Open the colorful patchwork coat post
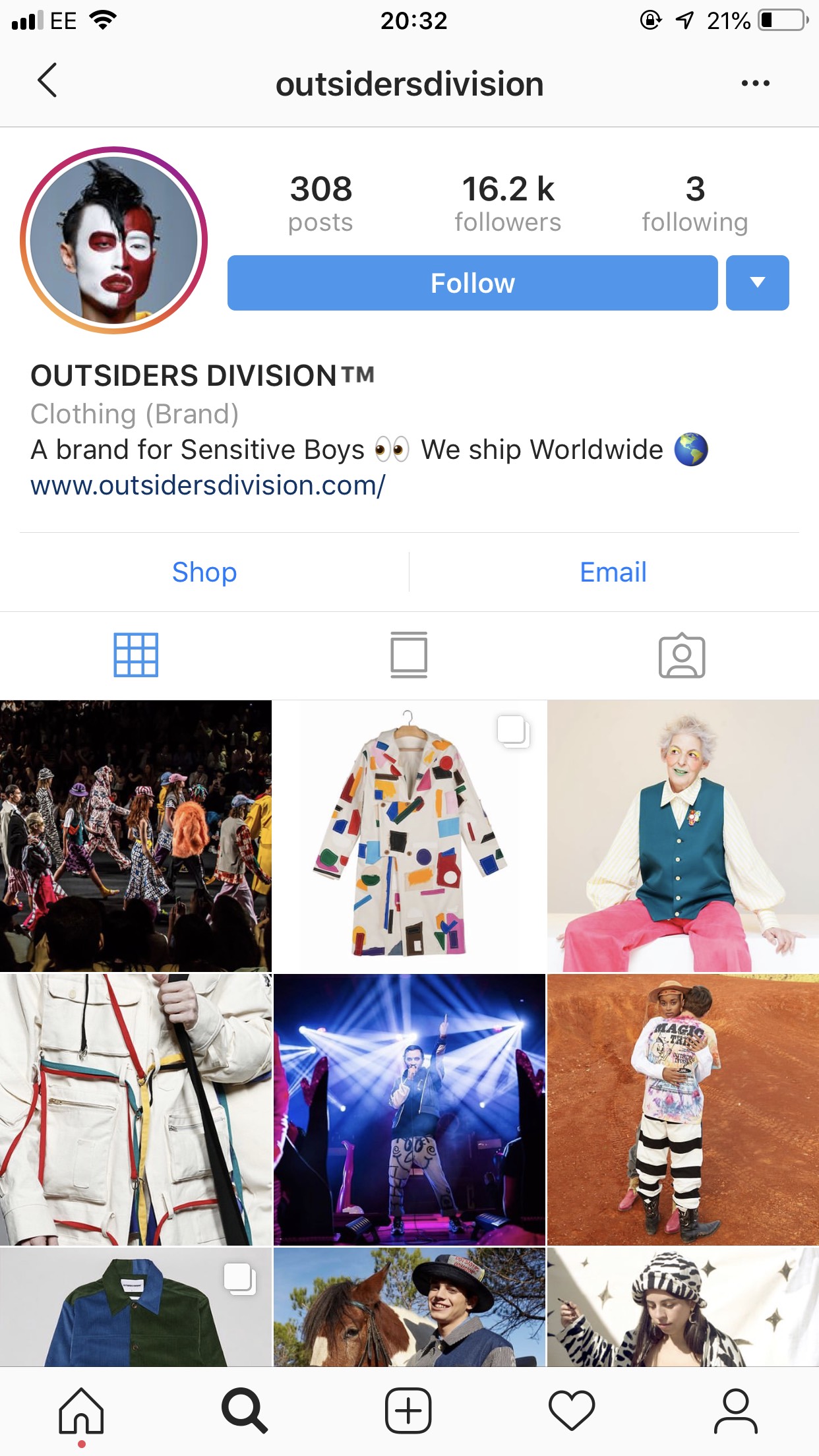Image resolution: width=819 pixels, height=1456 pixels. pyautogui.click(x=409, y=835)
